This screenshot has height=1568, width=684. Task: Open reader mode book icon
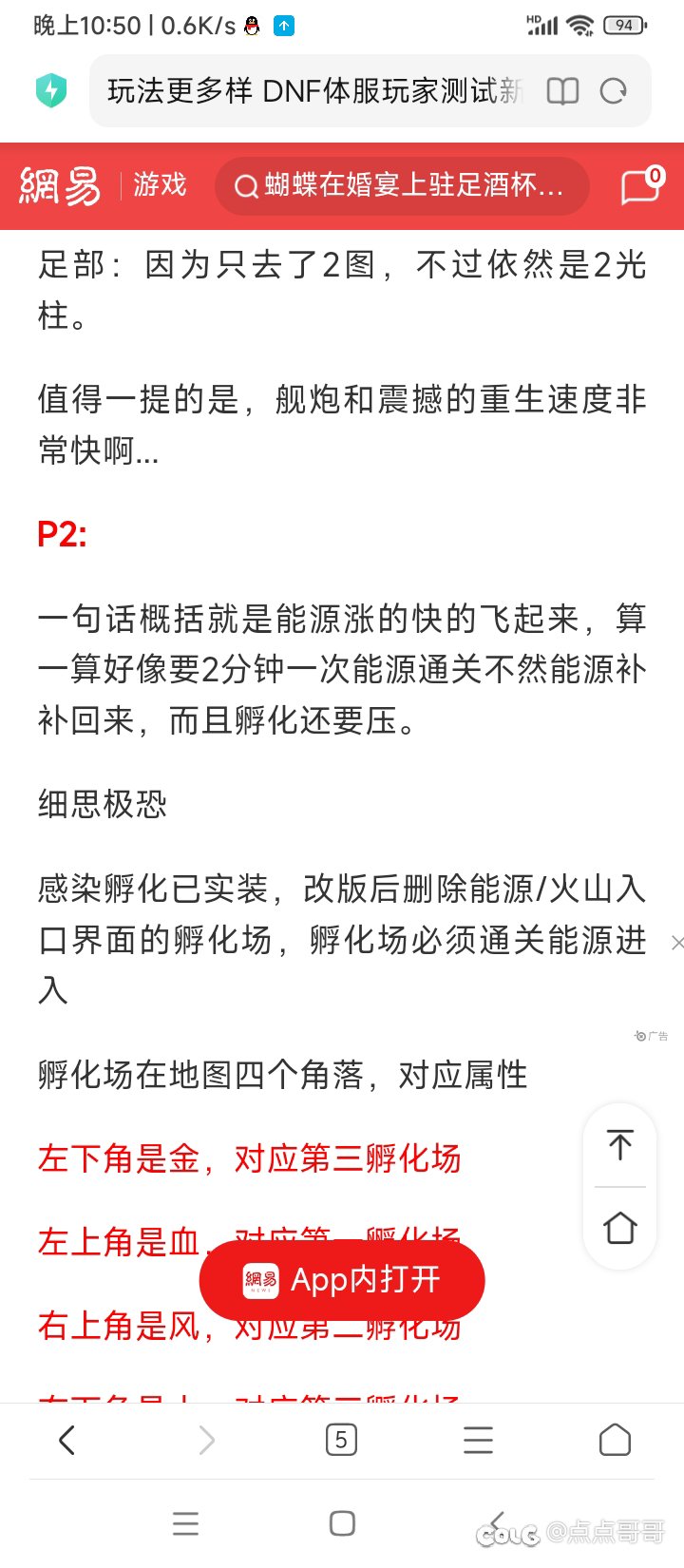pos(562,91)
